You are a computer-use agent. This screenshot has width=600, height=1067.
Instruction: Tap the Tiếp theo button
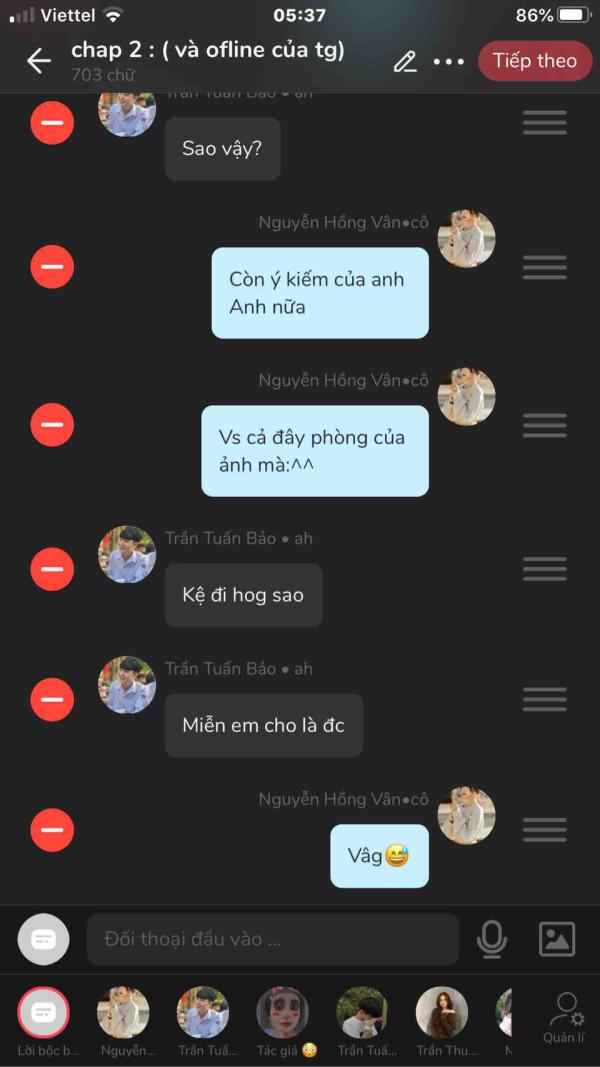coord(535,61)
